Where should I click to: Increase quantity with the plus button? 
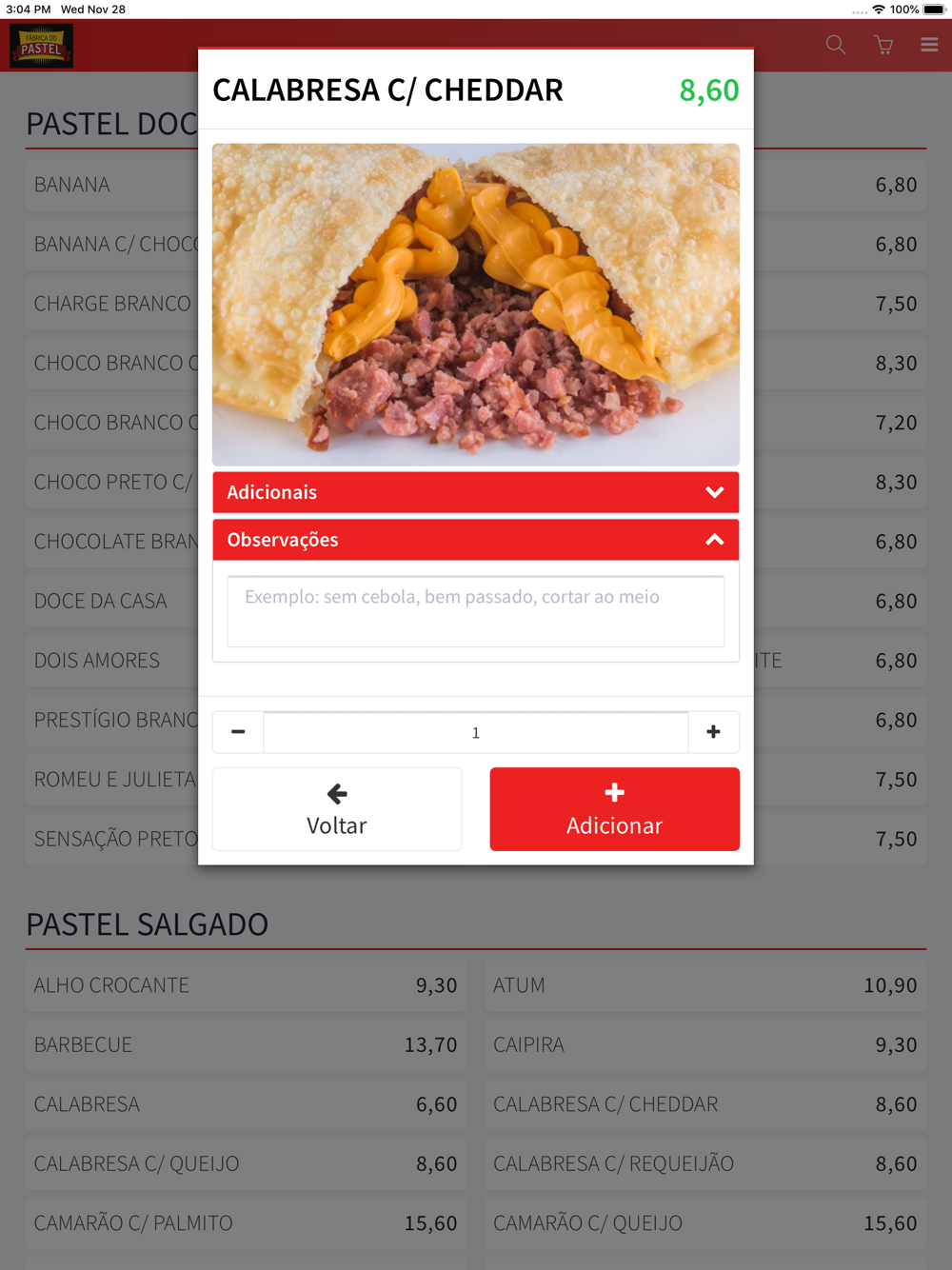coord(713,732)
